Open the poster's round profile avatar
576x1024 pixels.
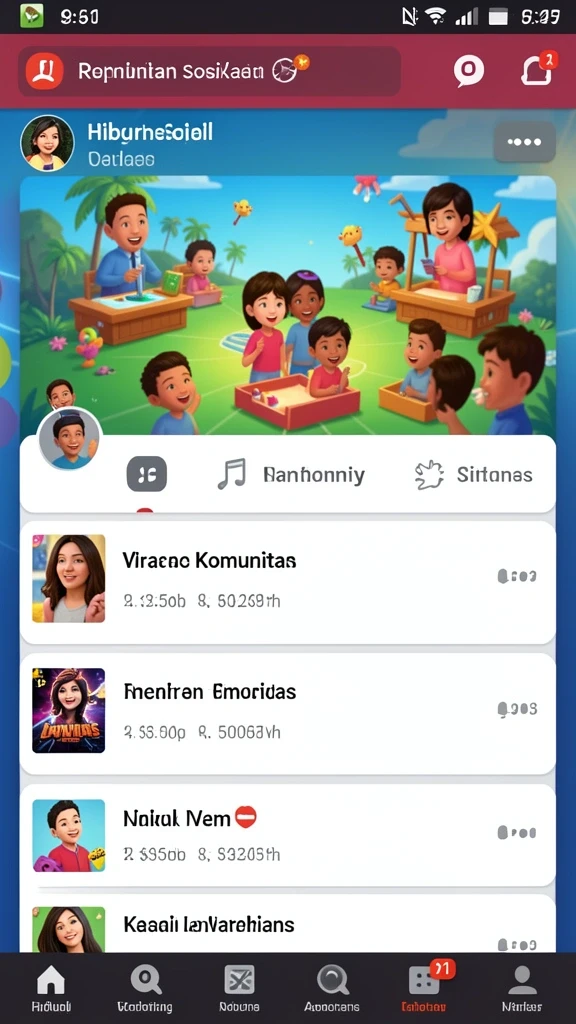coord(47,143)
